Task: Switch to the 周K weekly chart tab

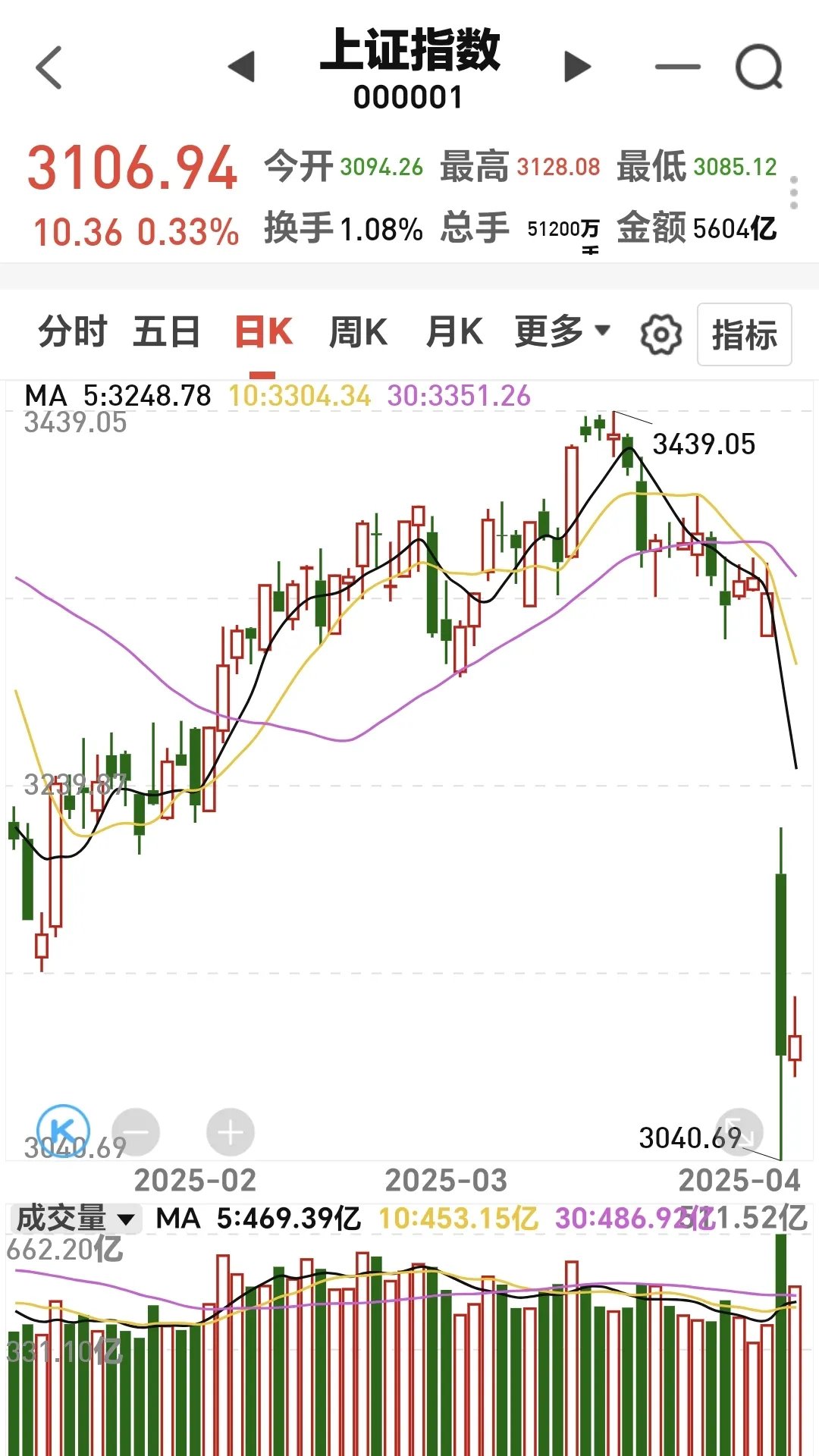Action: coord(356,331)
